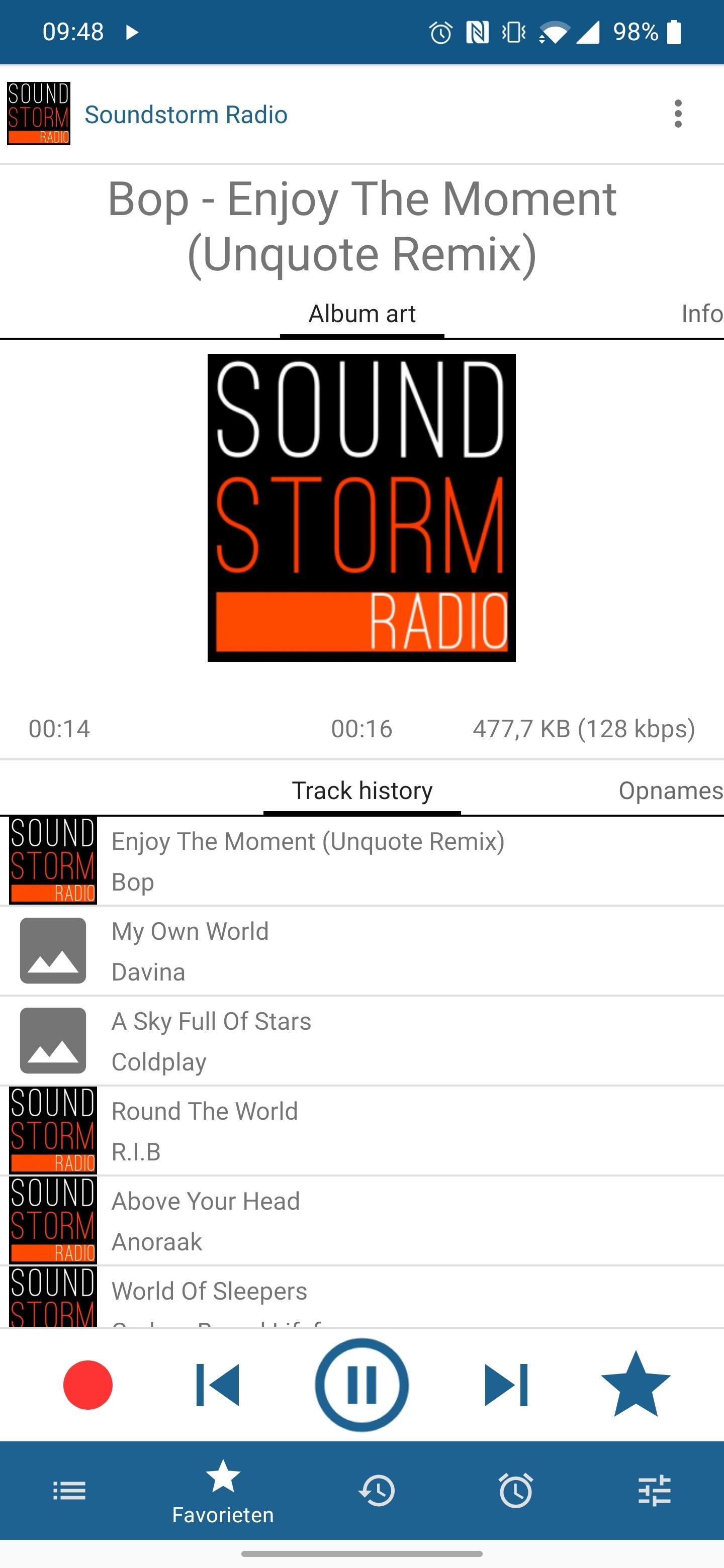Screen dimensions: 724x1568
Task: Switch to the Opnames tab
Action: coord(670,791)
